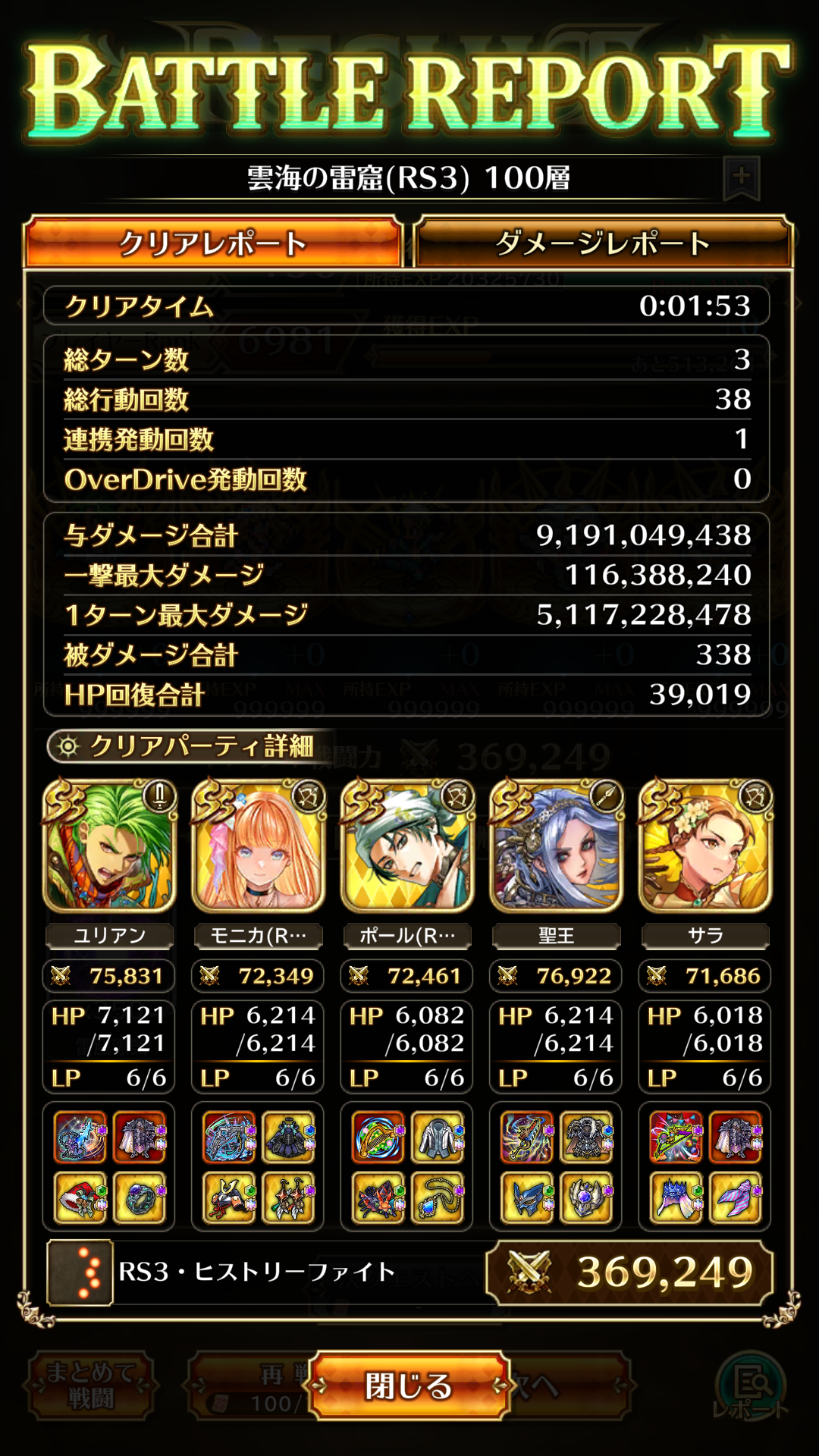Select the クリアレポート tab
819x1456 pixels.
213,243
